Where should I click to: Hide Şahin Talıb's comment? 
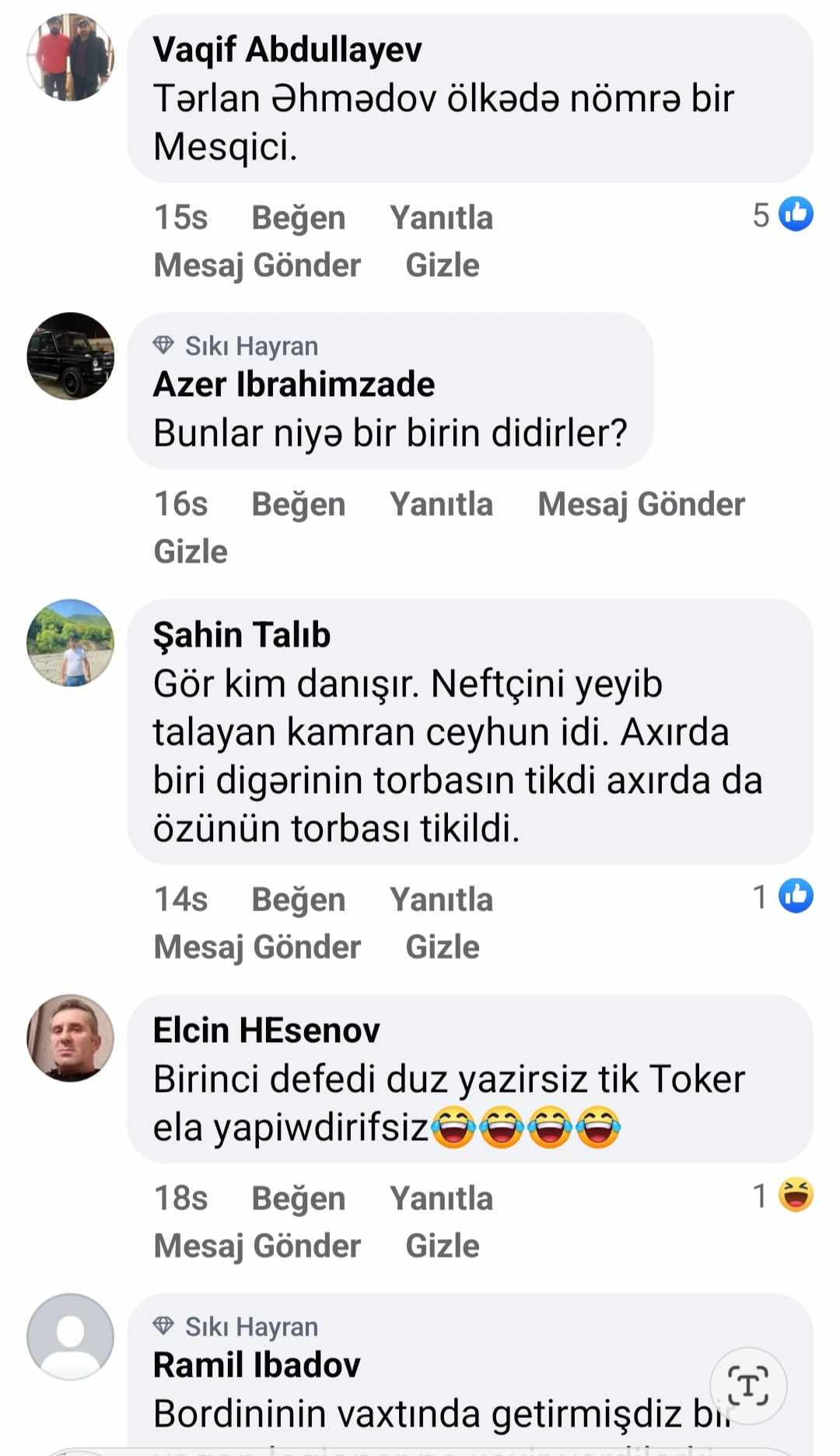(x=442, y=947)
